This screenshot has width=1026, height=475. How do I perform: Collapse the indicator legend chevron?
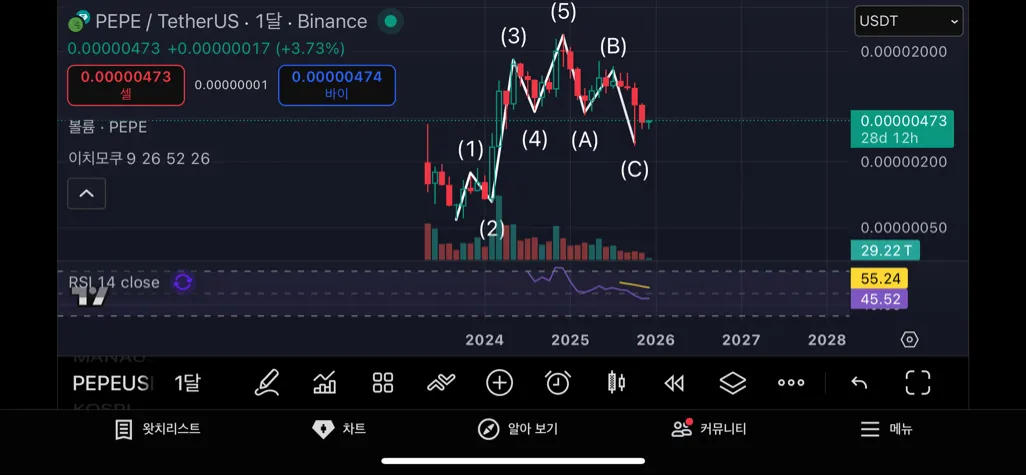[x=86, y=194]
